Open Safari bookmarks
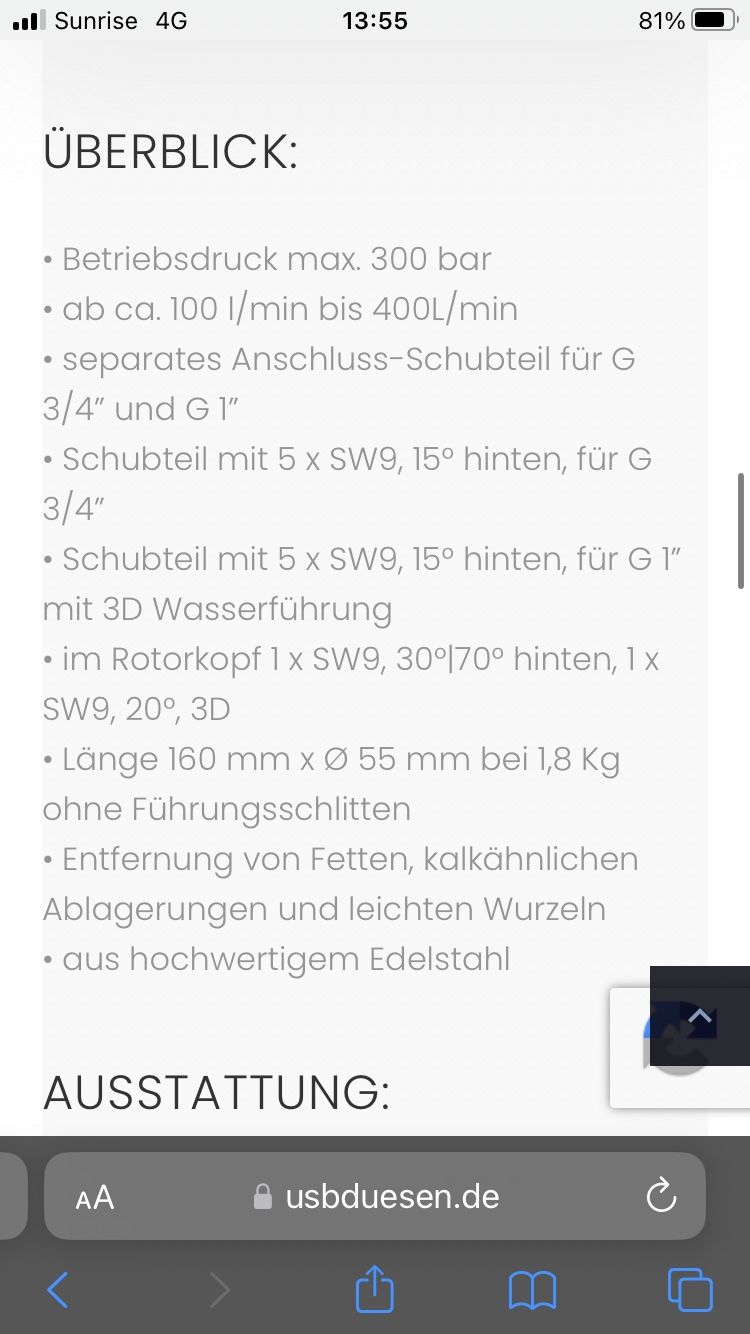750x1334 pixels. (x=532, y=1290)
